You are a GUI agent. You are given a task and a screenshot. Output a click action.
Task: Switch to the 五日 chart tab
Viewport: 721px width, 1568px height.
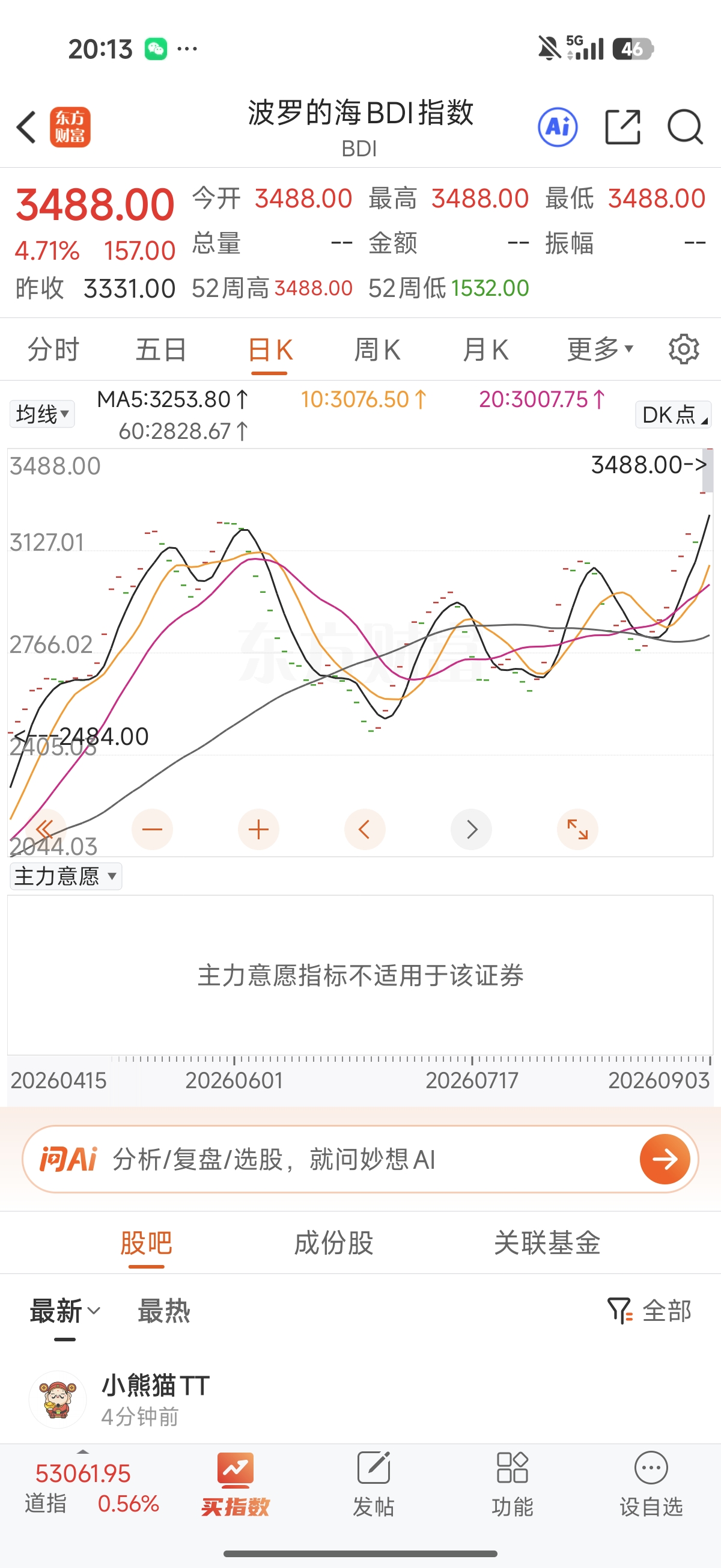pos(161,350)
